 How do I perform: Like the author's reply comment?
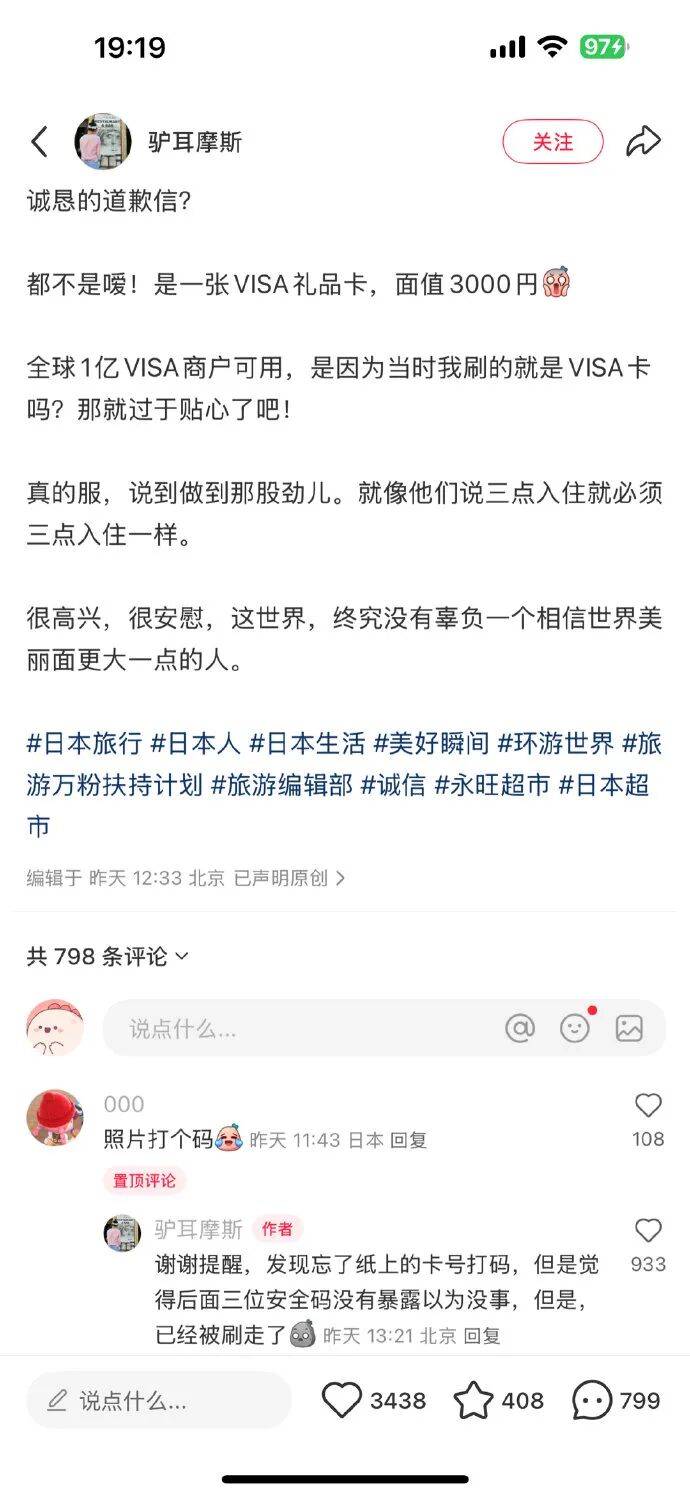648,1231
